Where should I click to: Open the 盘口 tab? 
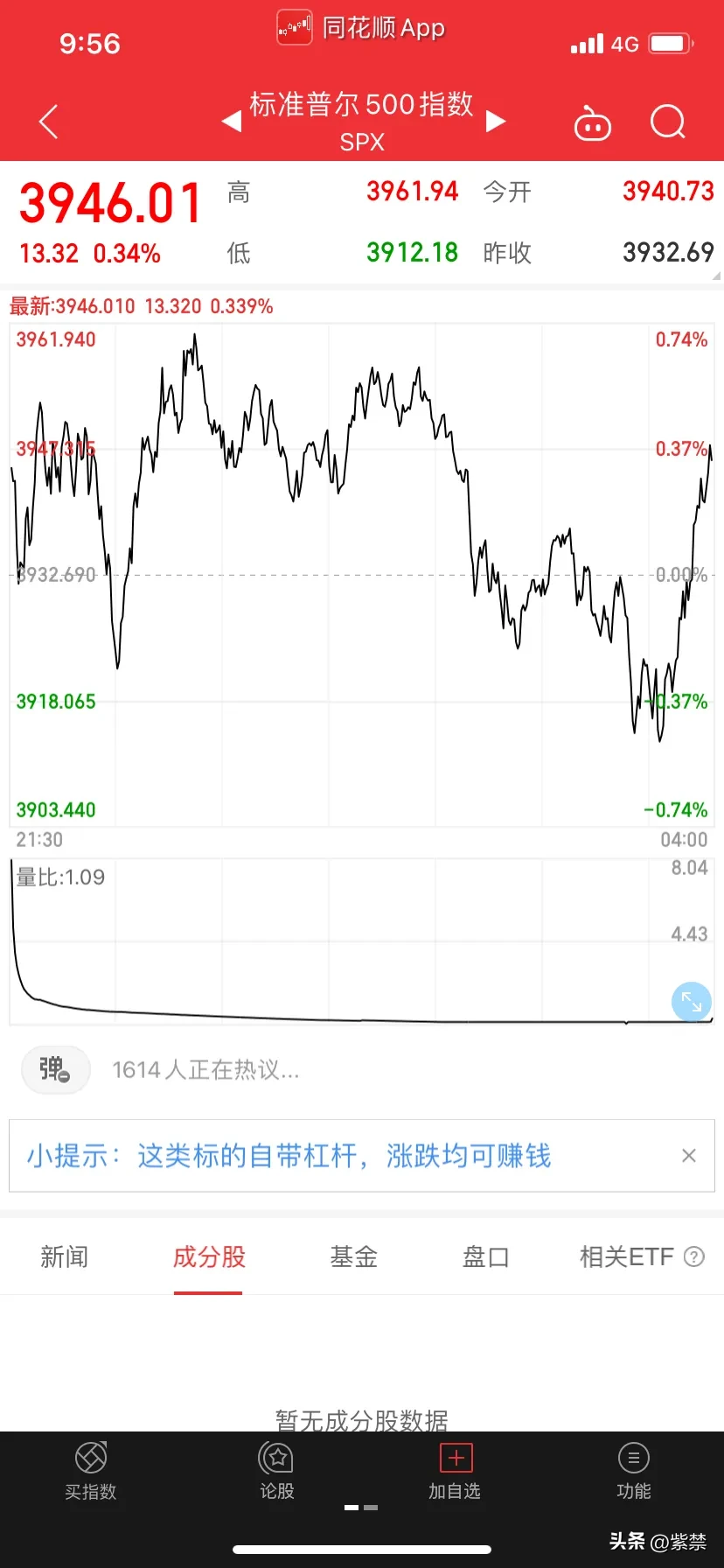click(485, 1257)
